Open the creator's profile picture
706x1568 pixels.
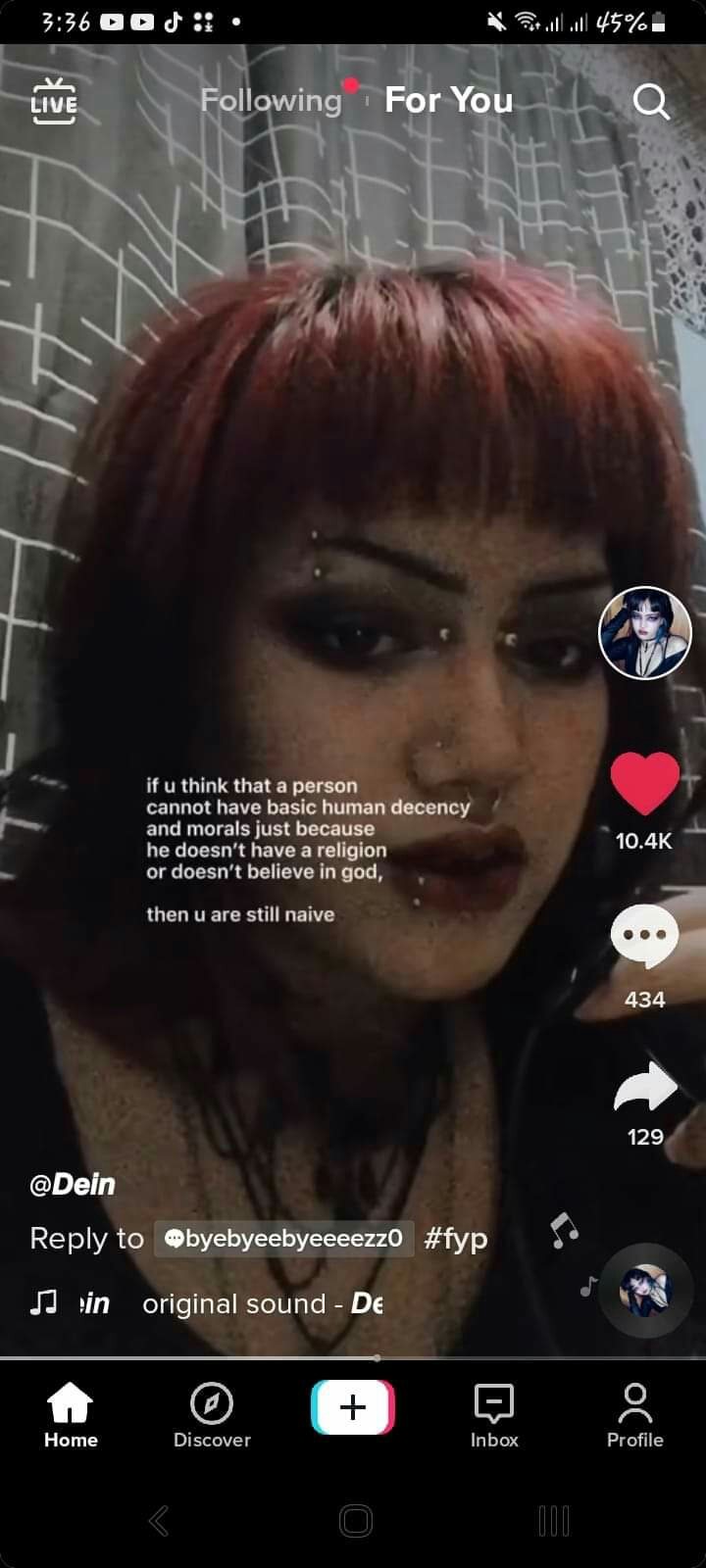pyautogui.click(x=644, y=633)
